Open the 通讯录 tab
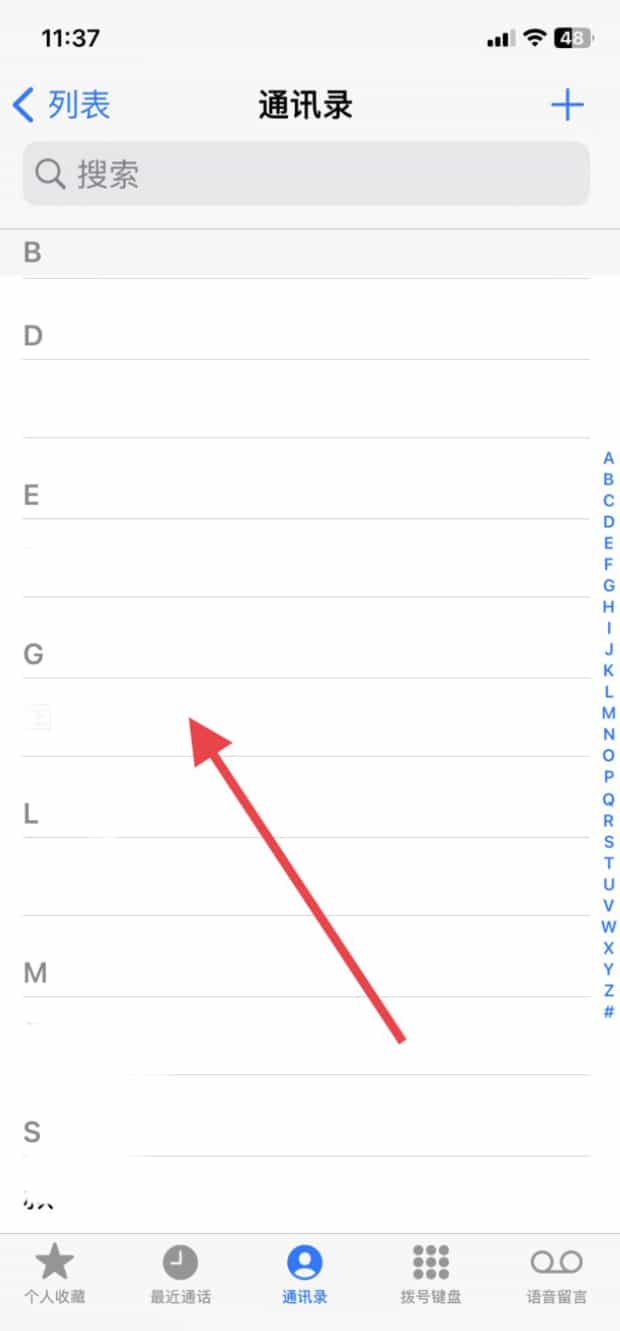The width and height of the screenshot is (620, 1331). (304, 1275)
